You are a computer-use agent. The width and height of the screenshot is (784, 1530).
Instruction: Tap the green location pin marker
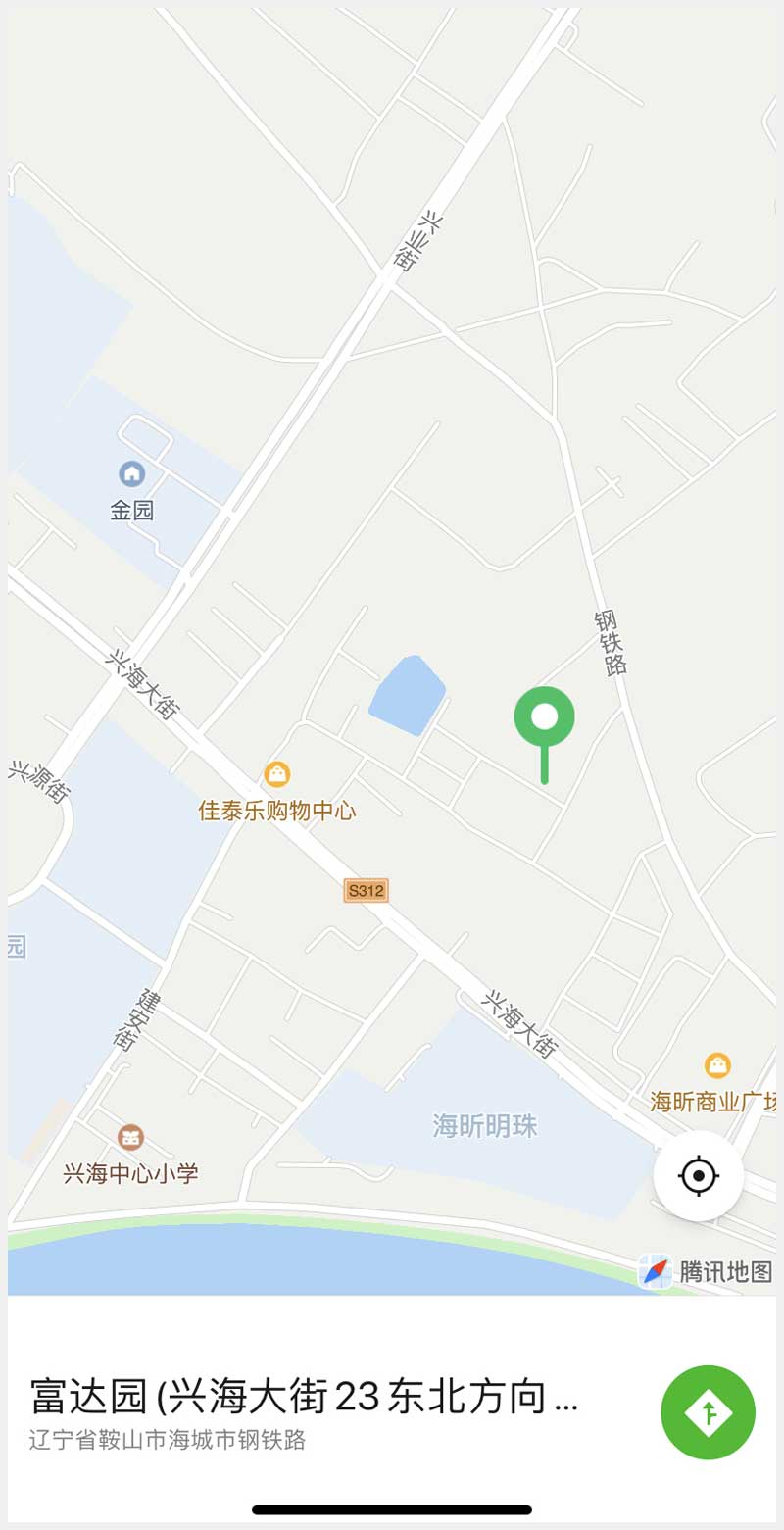544,718
